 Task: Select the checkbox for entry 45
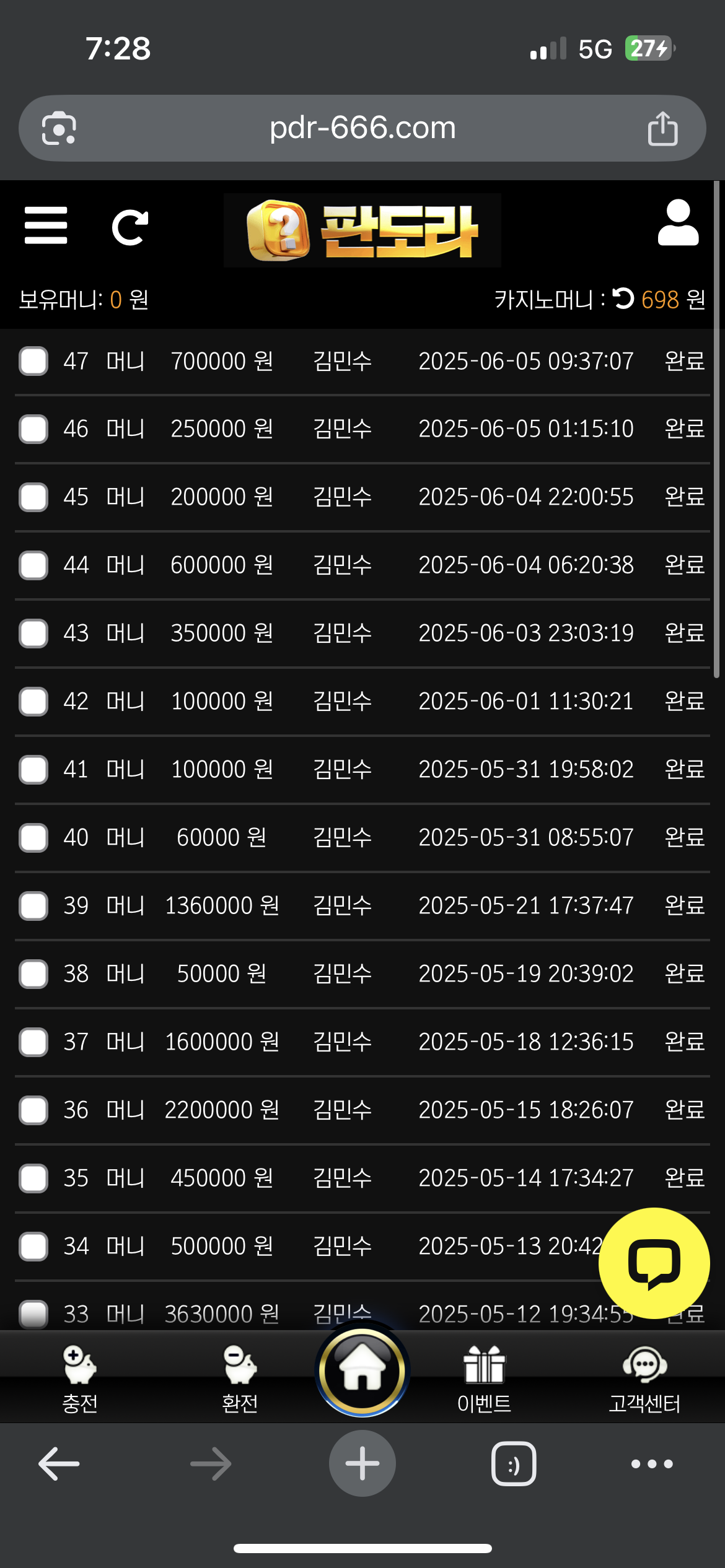[33, 497]
